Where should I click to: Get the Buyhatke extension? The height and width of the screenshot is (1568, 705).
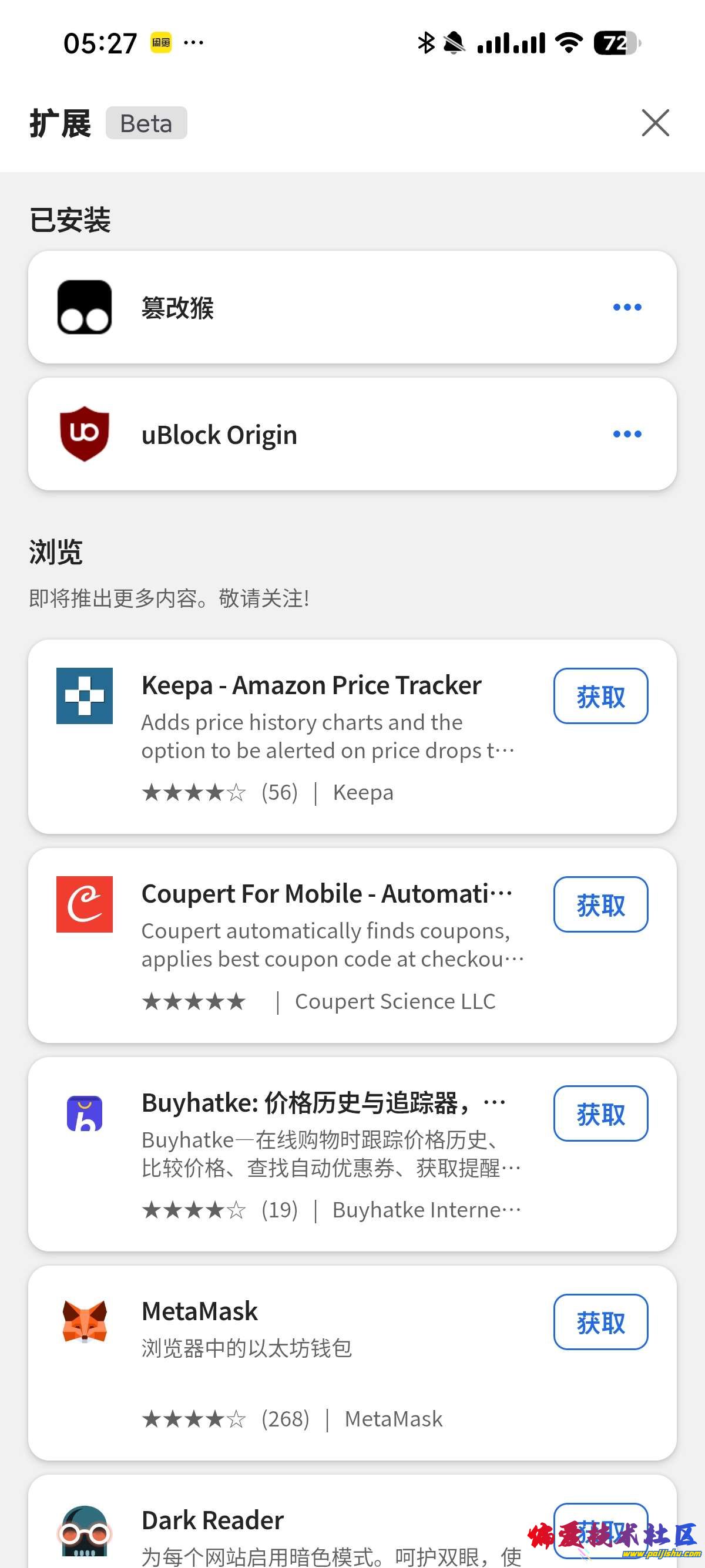pos(600,1113)
